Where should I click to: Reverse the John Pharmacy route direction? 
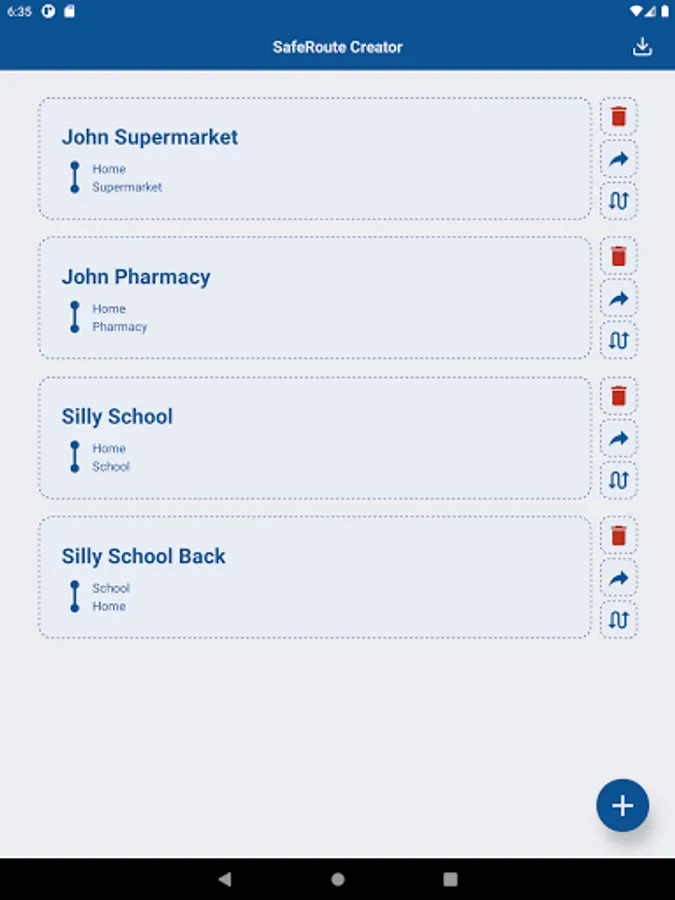[x=618, y=340]
